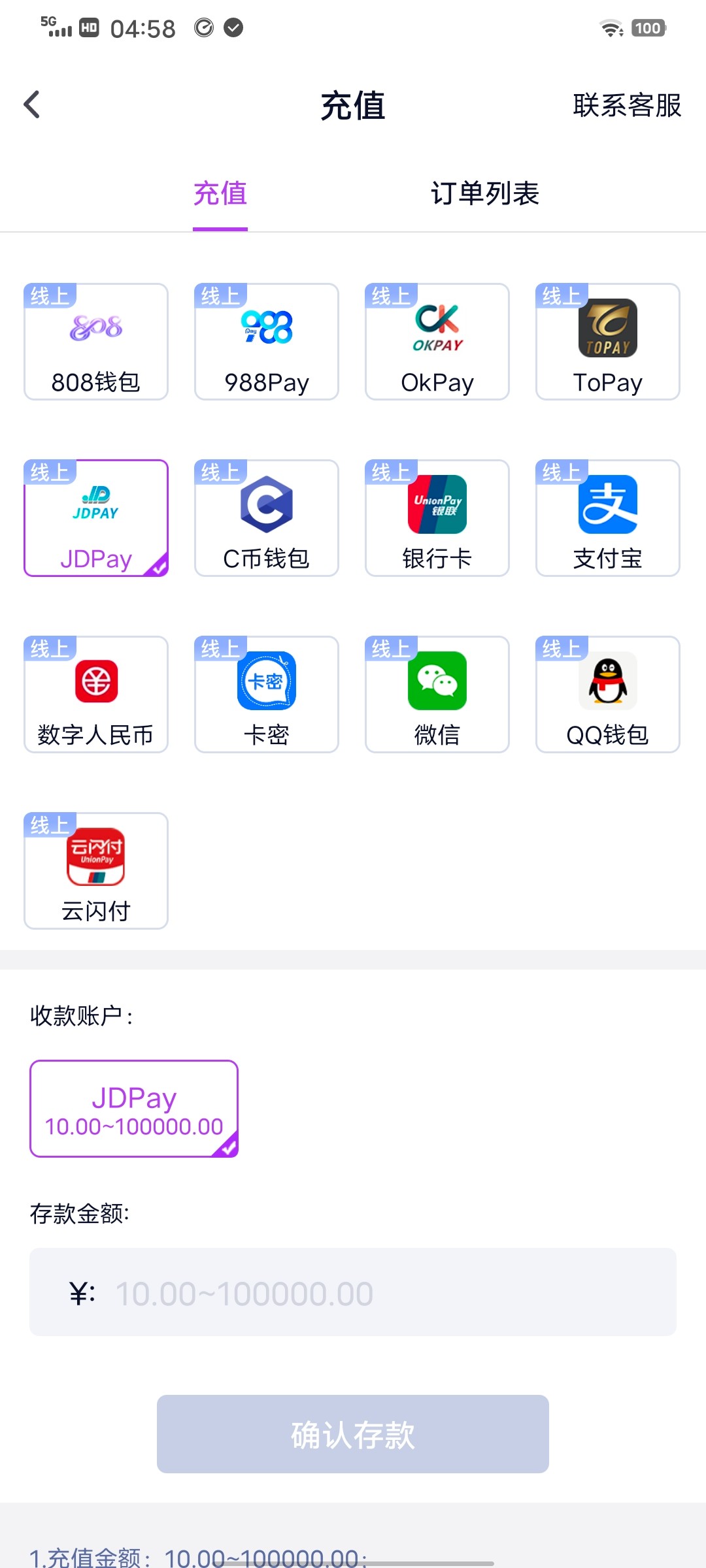Choose QQ钱包 payment method
This screenshot has width=706, height=1568.
tap(608, 694)
